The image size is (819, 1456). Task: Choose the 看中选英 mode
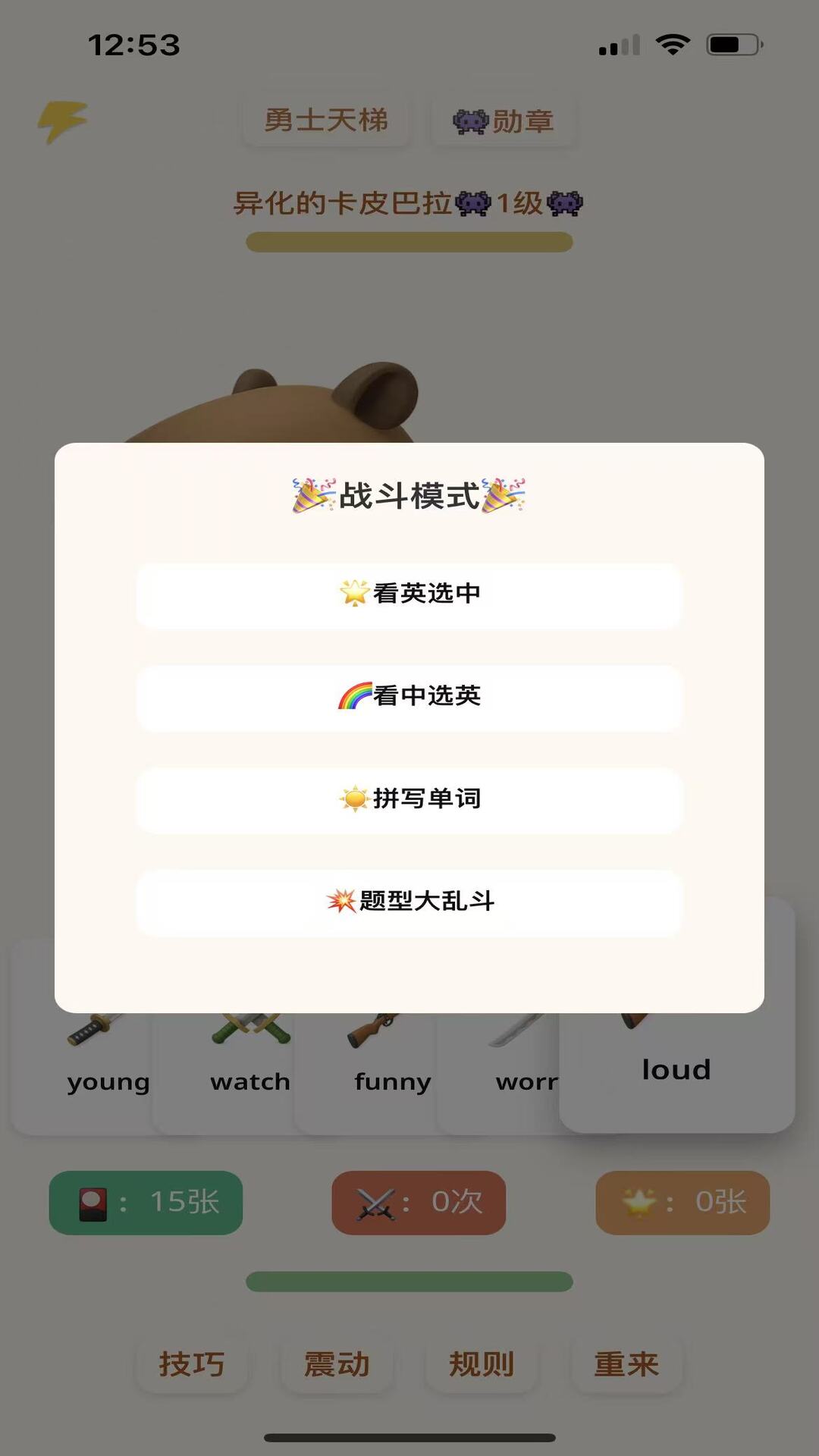click(x=409, y=696)
